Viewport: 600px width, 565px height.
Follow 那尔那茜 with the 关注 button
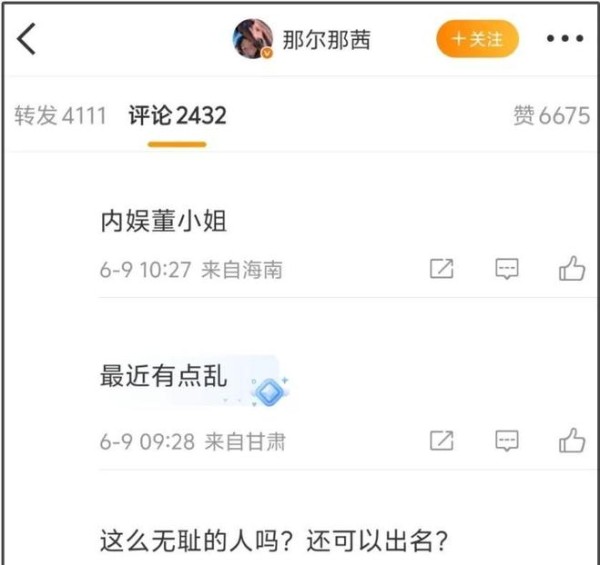pos(477,39)
